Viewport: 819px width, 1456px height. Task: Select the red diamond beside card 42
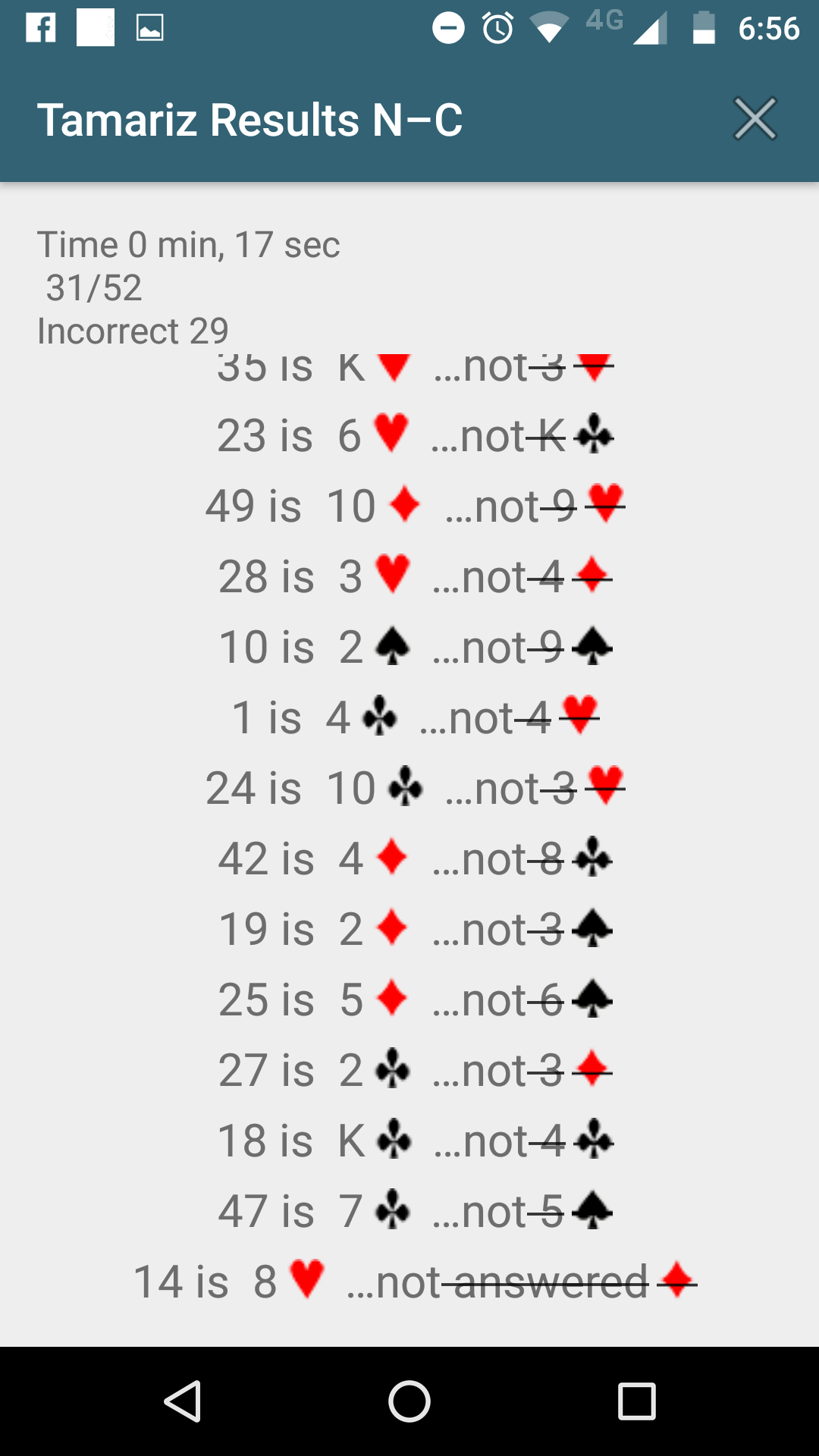tap(391, 858)
